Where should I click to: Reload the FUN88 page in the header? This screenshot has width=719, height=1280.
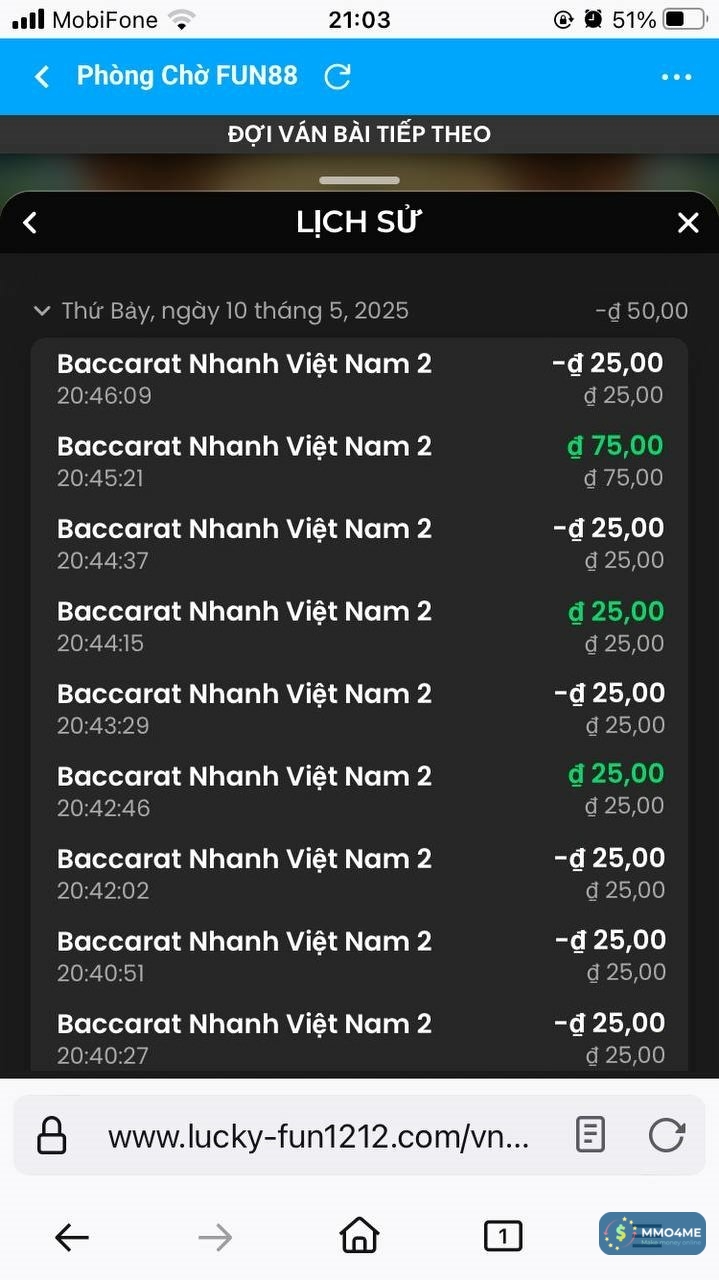(338, 76)
